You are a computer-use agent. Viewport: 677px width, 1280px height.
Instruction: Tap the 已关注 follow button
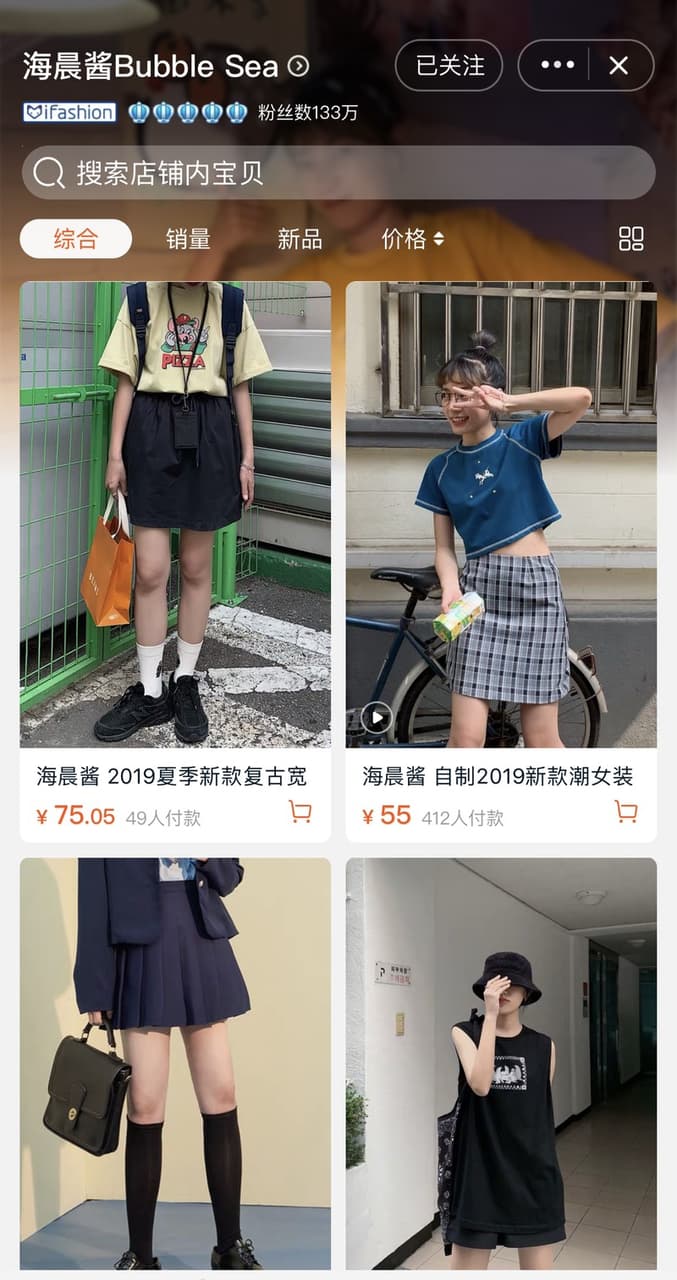449,66
